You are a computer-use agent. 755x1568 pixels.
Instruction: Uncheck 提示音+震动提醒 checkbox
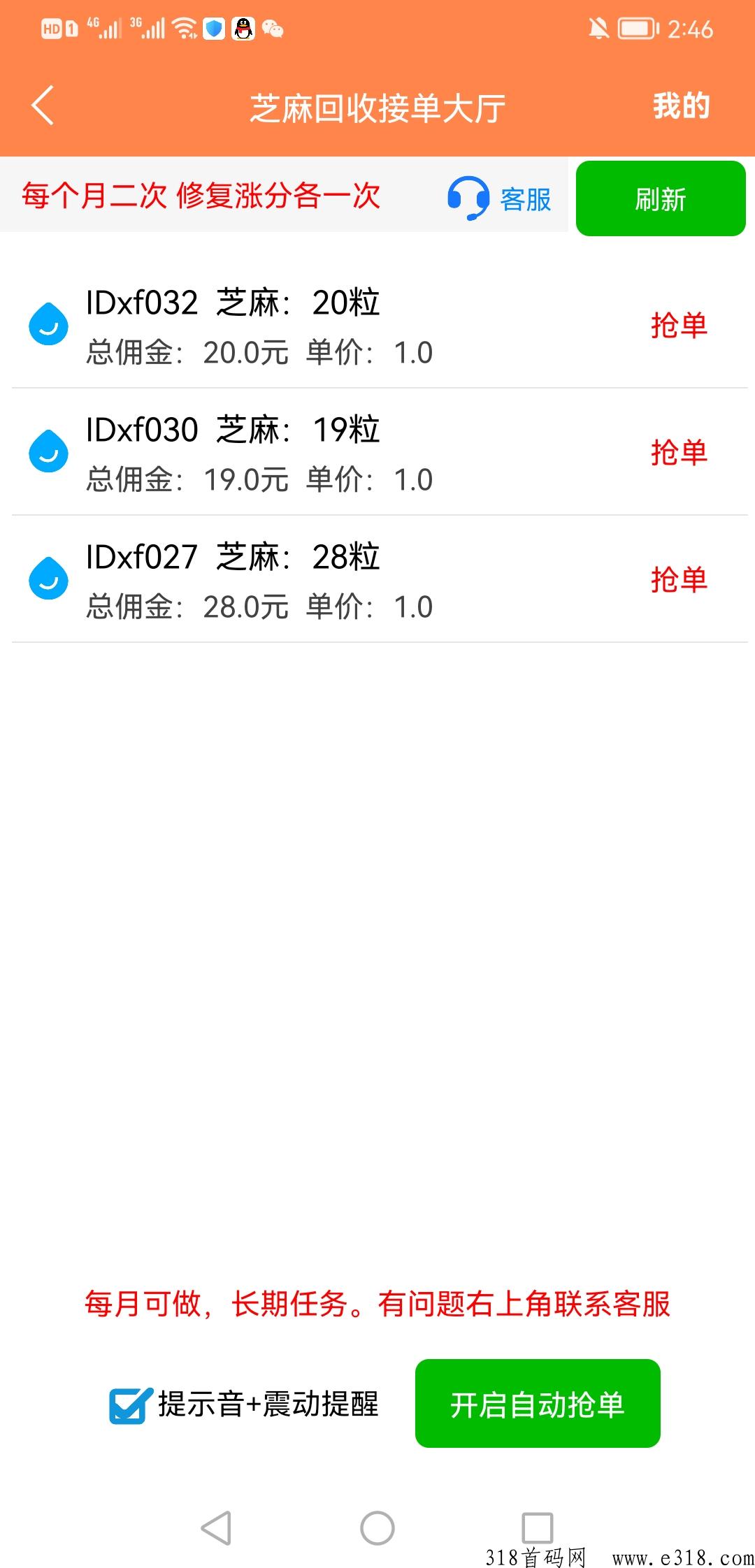[x=130, y=1406]
